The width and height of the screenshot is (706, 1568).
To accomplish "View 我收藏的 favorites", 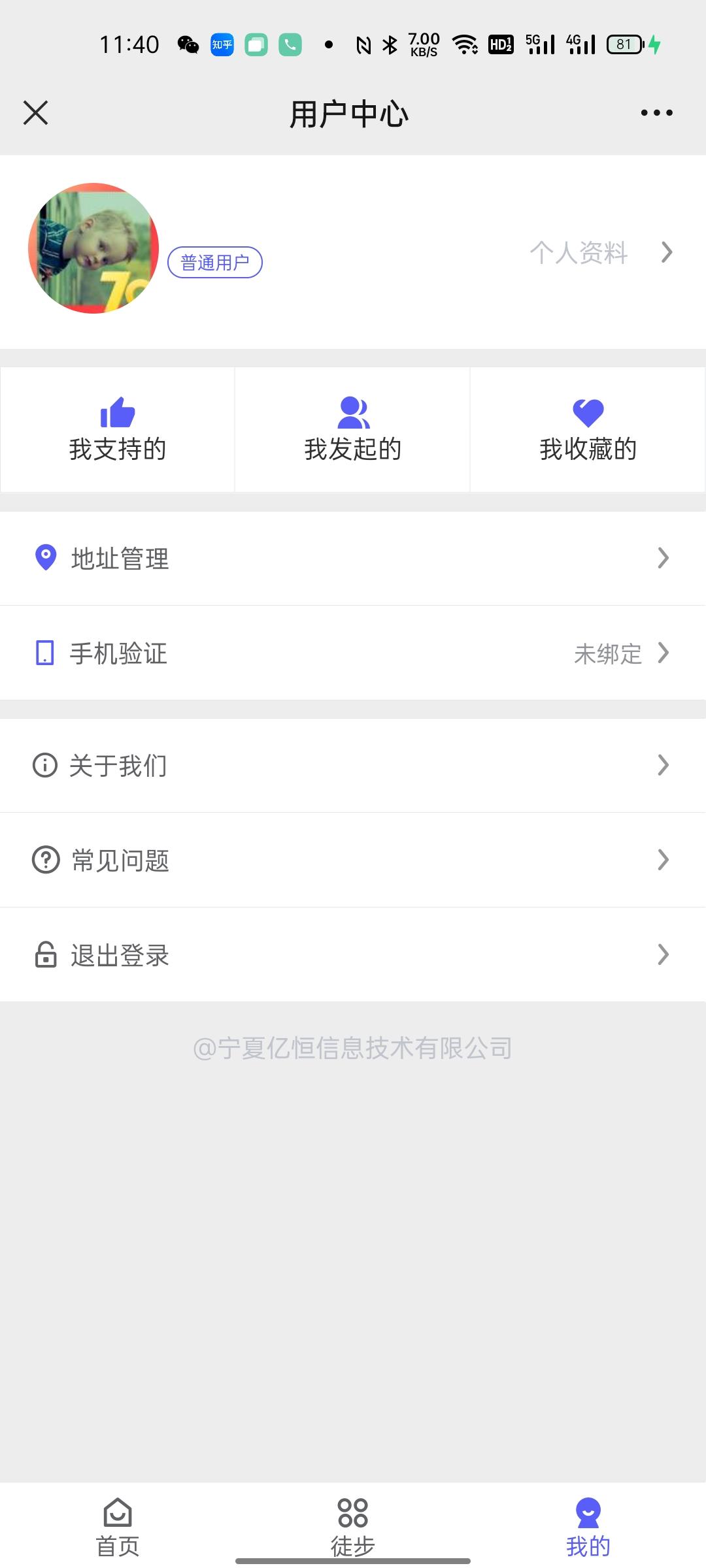I will (x=588, y=430).
